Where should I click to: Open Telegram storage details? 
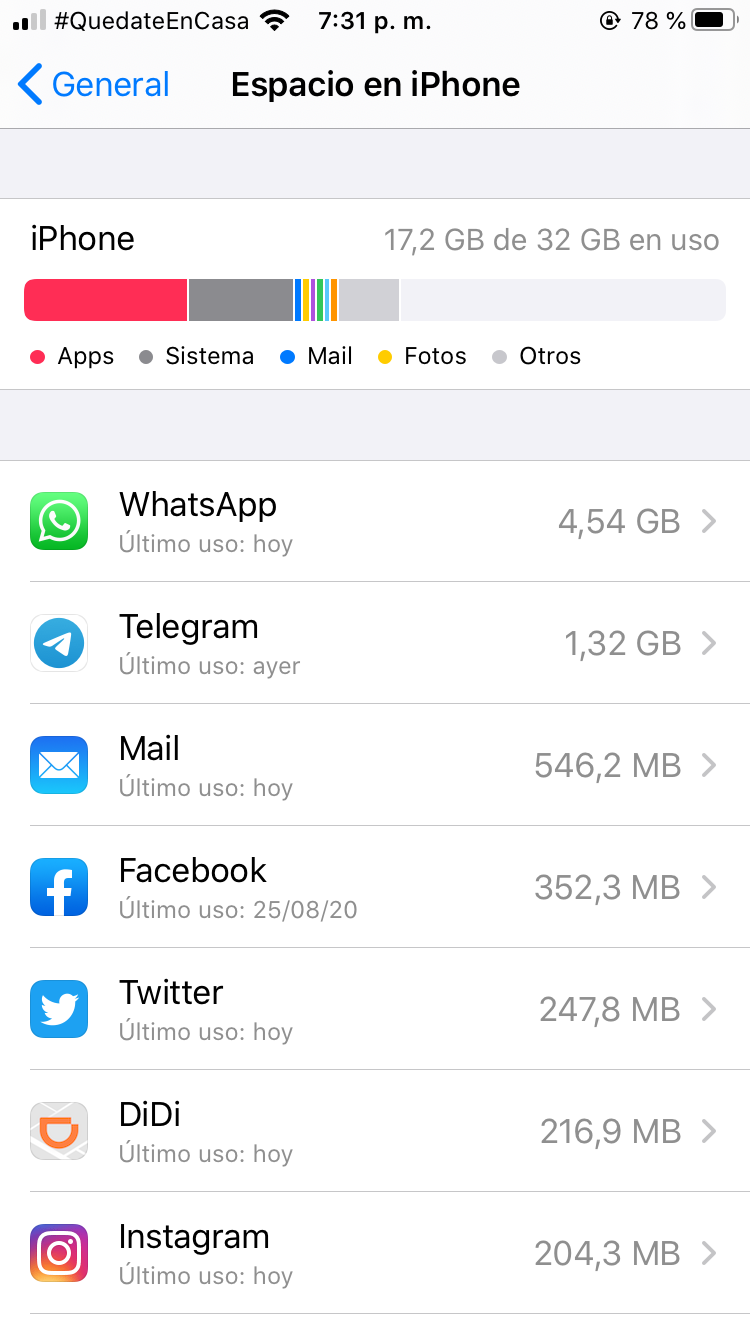pos(375,643)
